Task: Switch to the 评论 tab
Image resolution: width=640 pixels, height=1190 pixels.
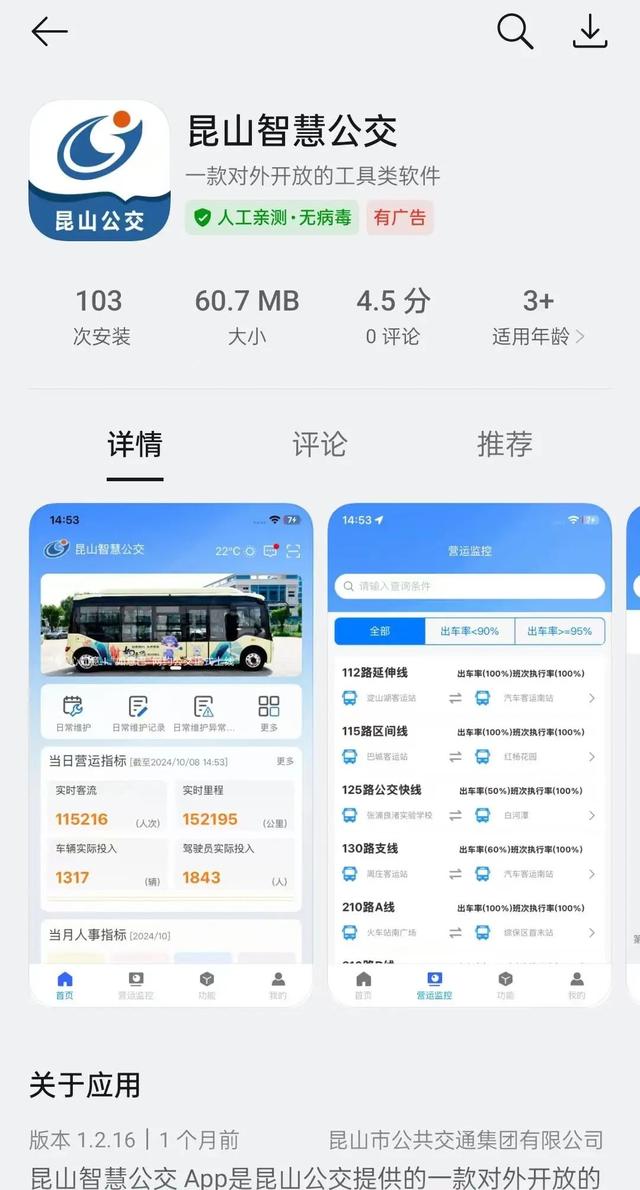Action: click(320, 444)
